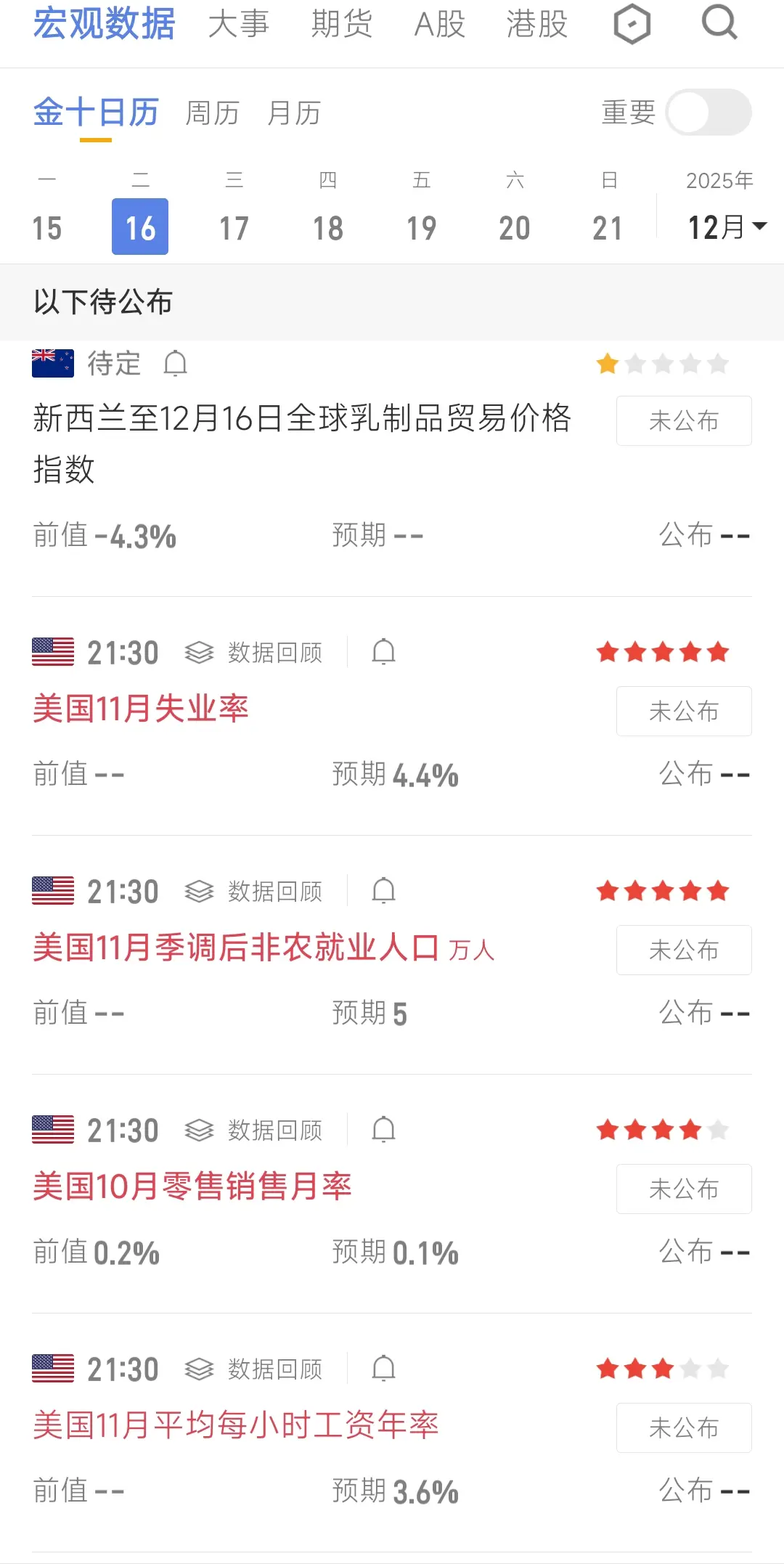
Task: Switch to the 大事 tab
Action: tap(239, 24)
